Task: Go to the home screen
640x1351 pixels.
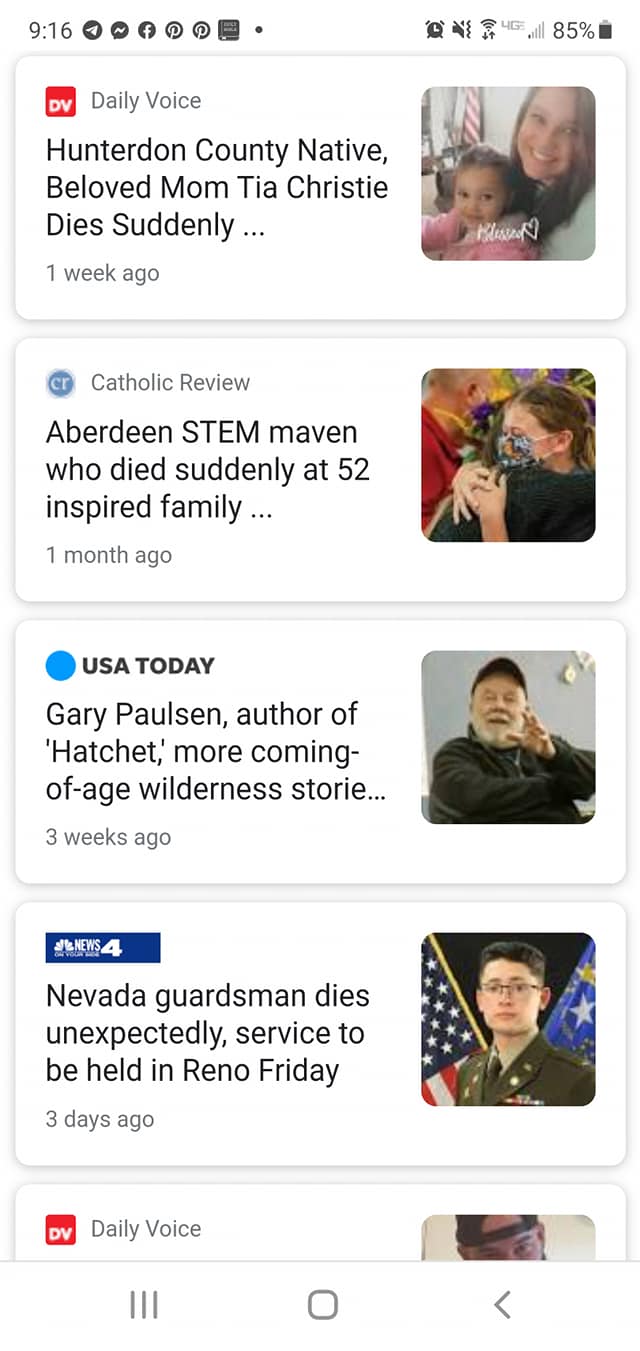Action: click(x=322, y=1304)
